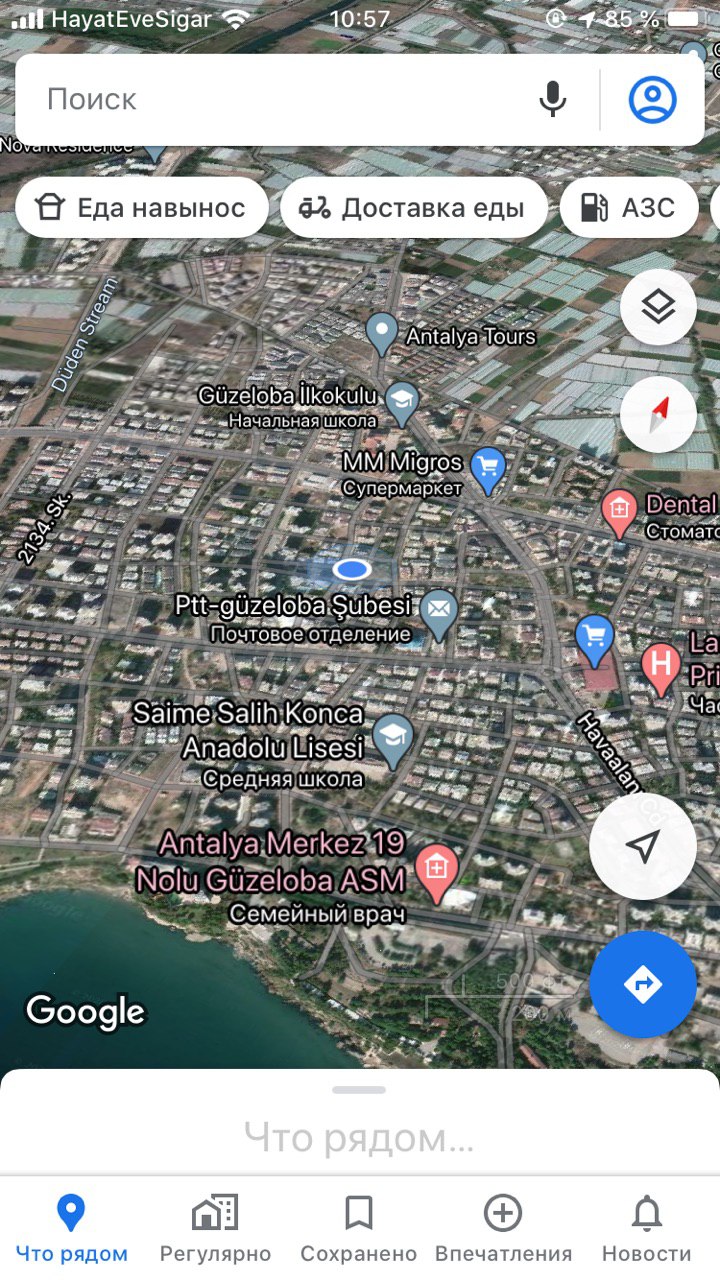Choose the АЗС filter chip
Viewport: 720px width, 1280px height.
(628, 208)
